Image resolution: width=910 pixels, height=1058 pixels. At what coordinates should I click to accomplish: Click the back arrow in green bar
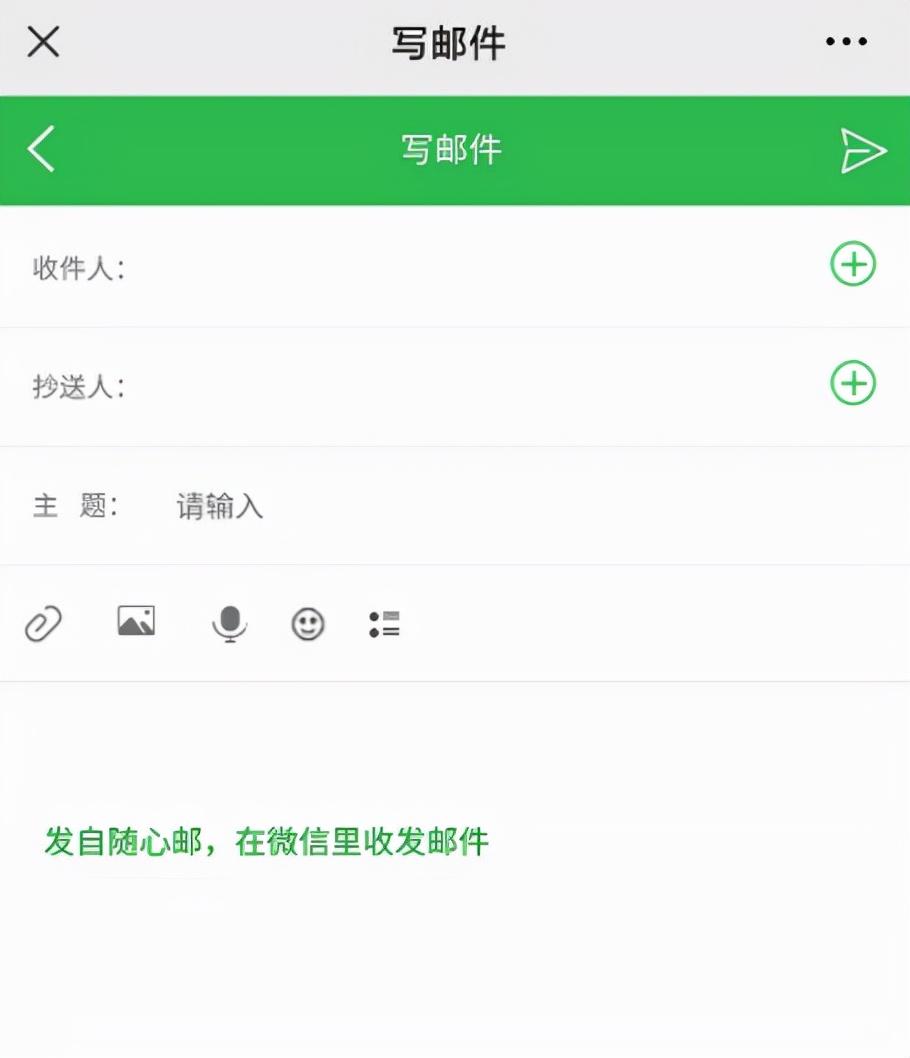pos(40,150)
